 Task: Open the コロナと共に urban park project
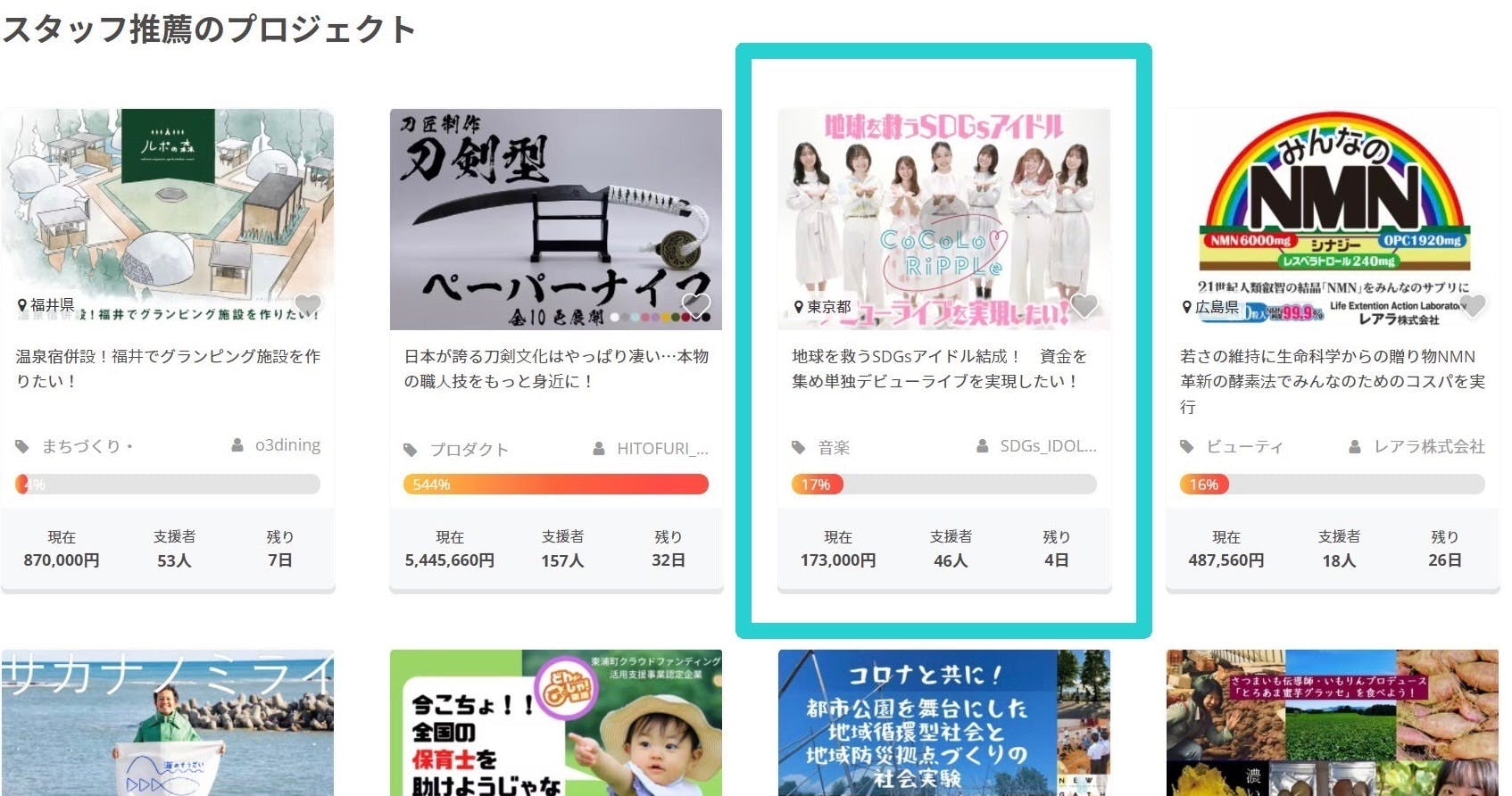pos(943,723)
